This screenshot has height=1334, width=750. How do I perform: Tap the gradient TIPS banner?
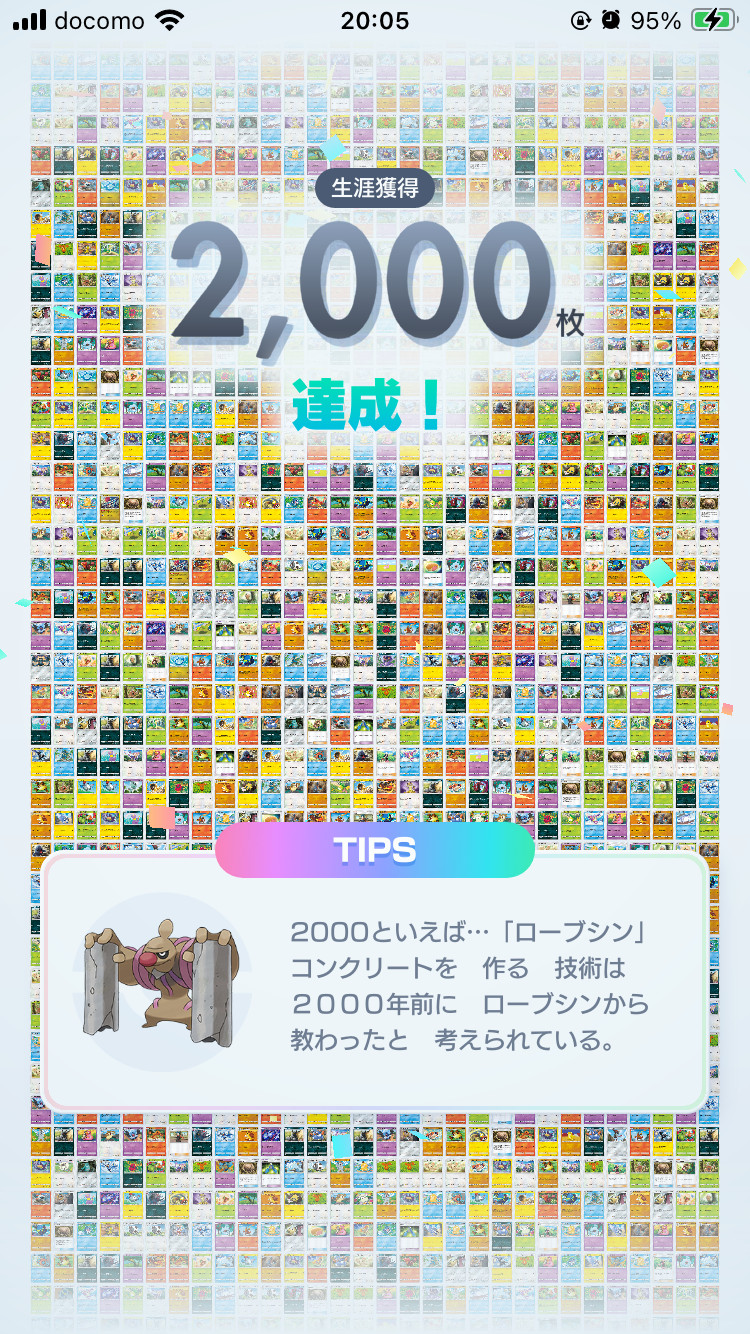pos(375,849)
